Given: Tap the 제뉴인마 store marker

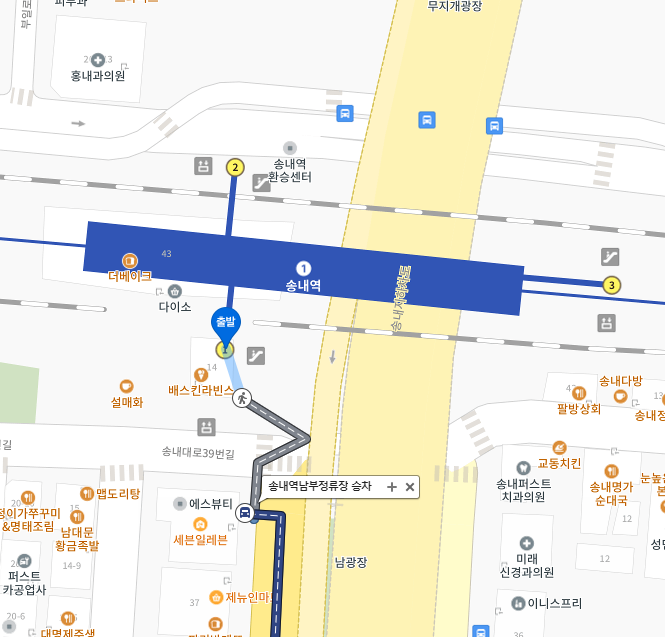Looking at the screenshot, I should tap(217, 598).
